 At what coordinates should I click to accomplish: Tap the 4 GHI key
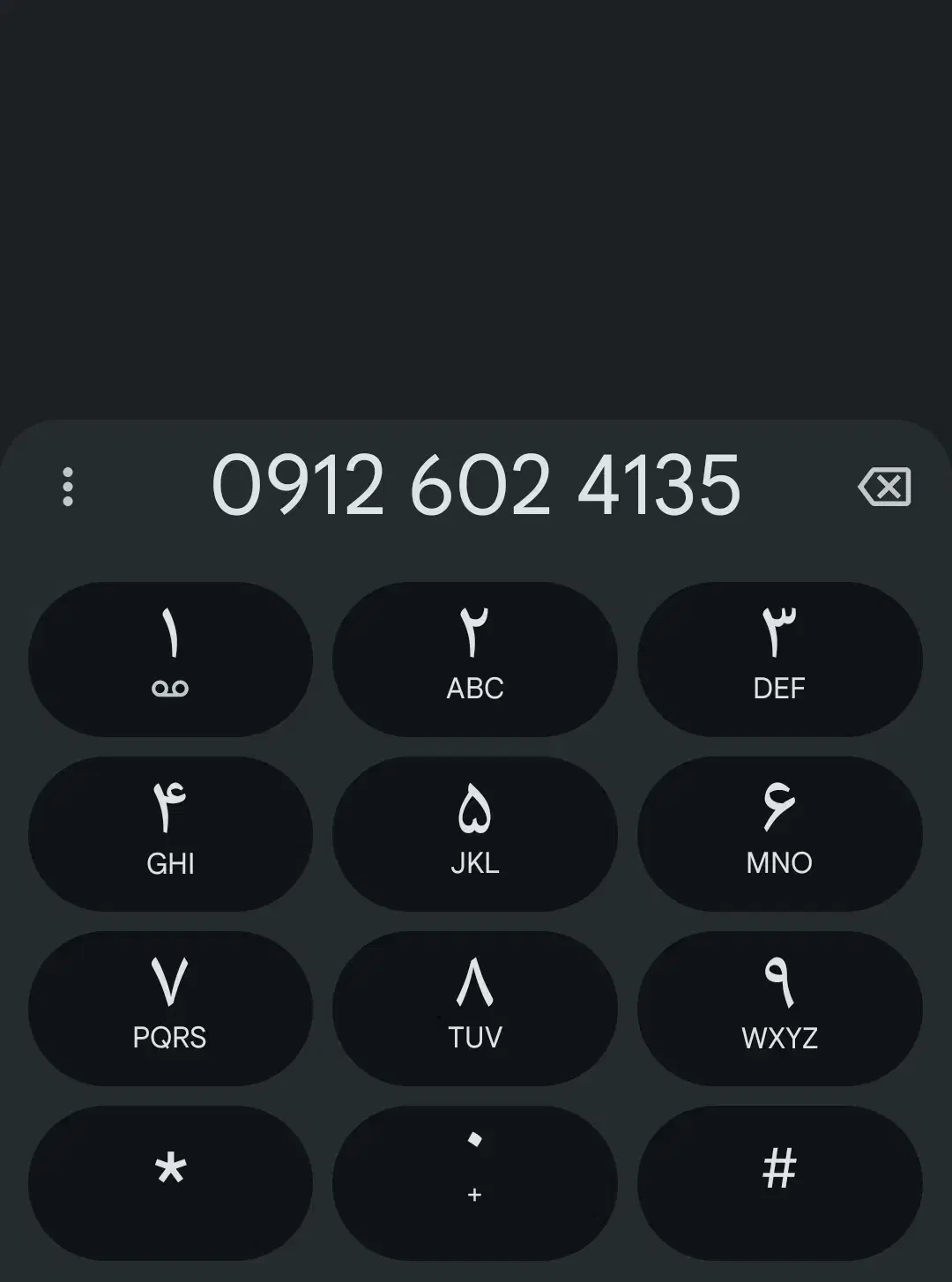pyautogui.click(x=170, y=833)
